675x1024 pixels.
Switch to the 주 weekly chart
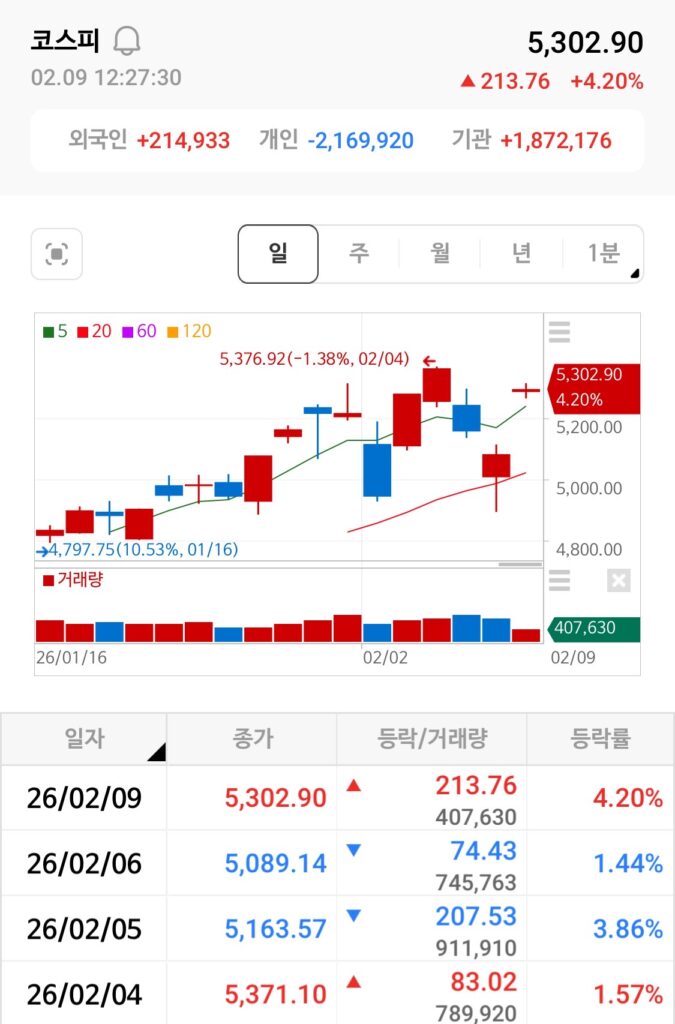(x=359, y=254)
